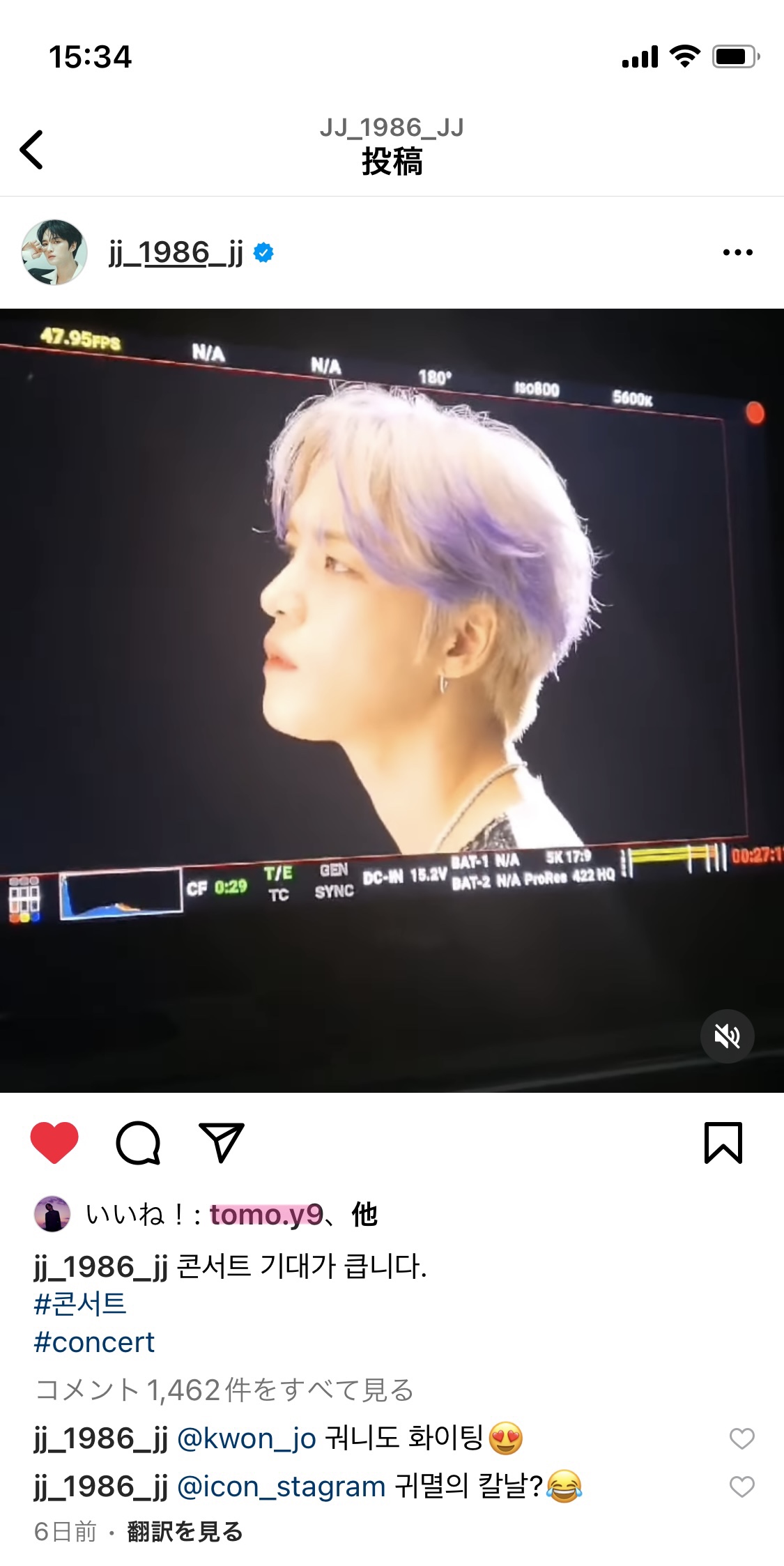Open the #콘서트 hashtag
The image size is (784, 1566).
(x=80, y=1303)
